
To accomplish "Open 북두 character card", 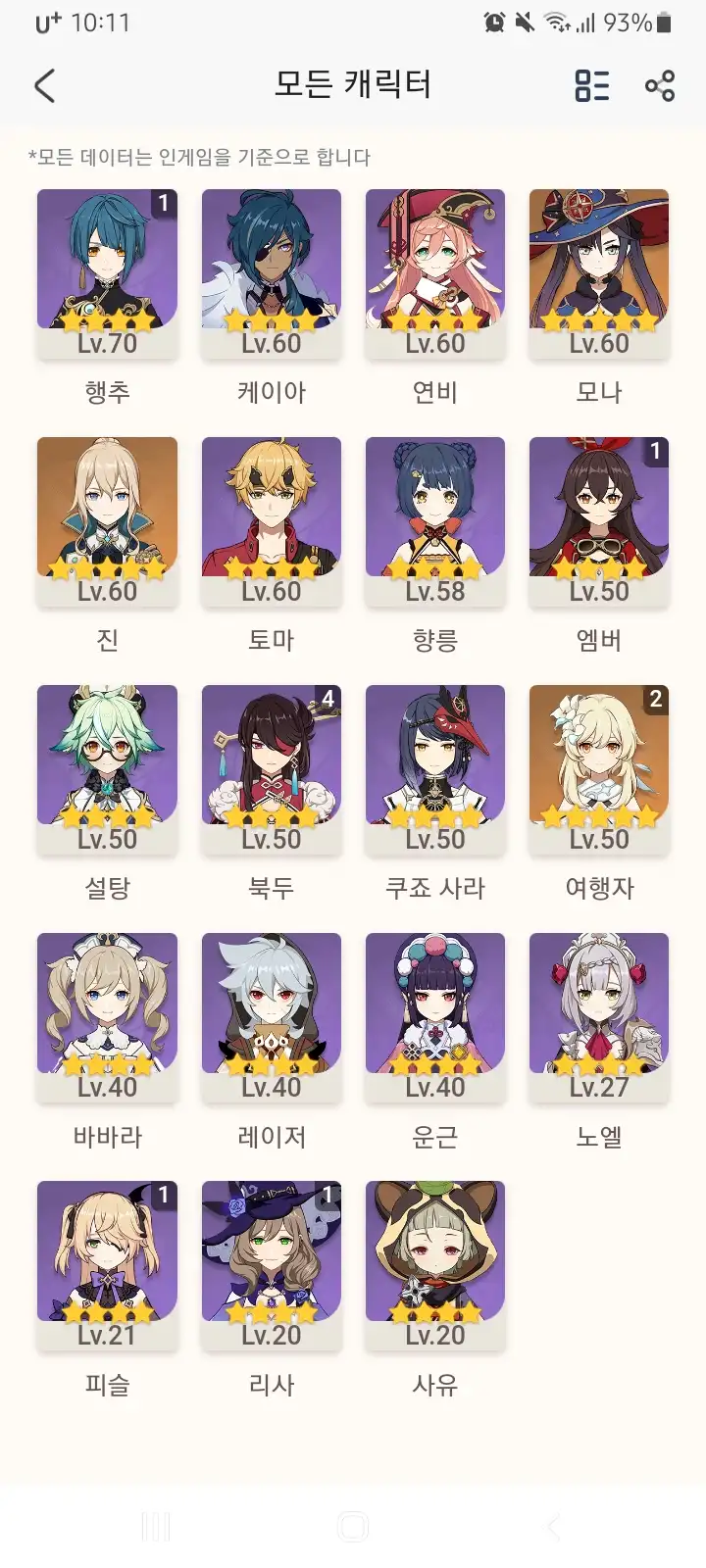I will tap(272, 770).
